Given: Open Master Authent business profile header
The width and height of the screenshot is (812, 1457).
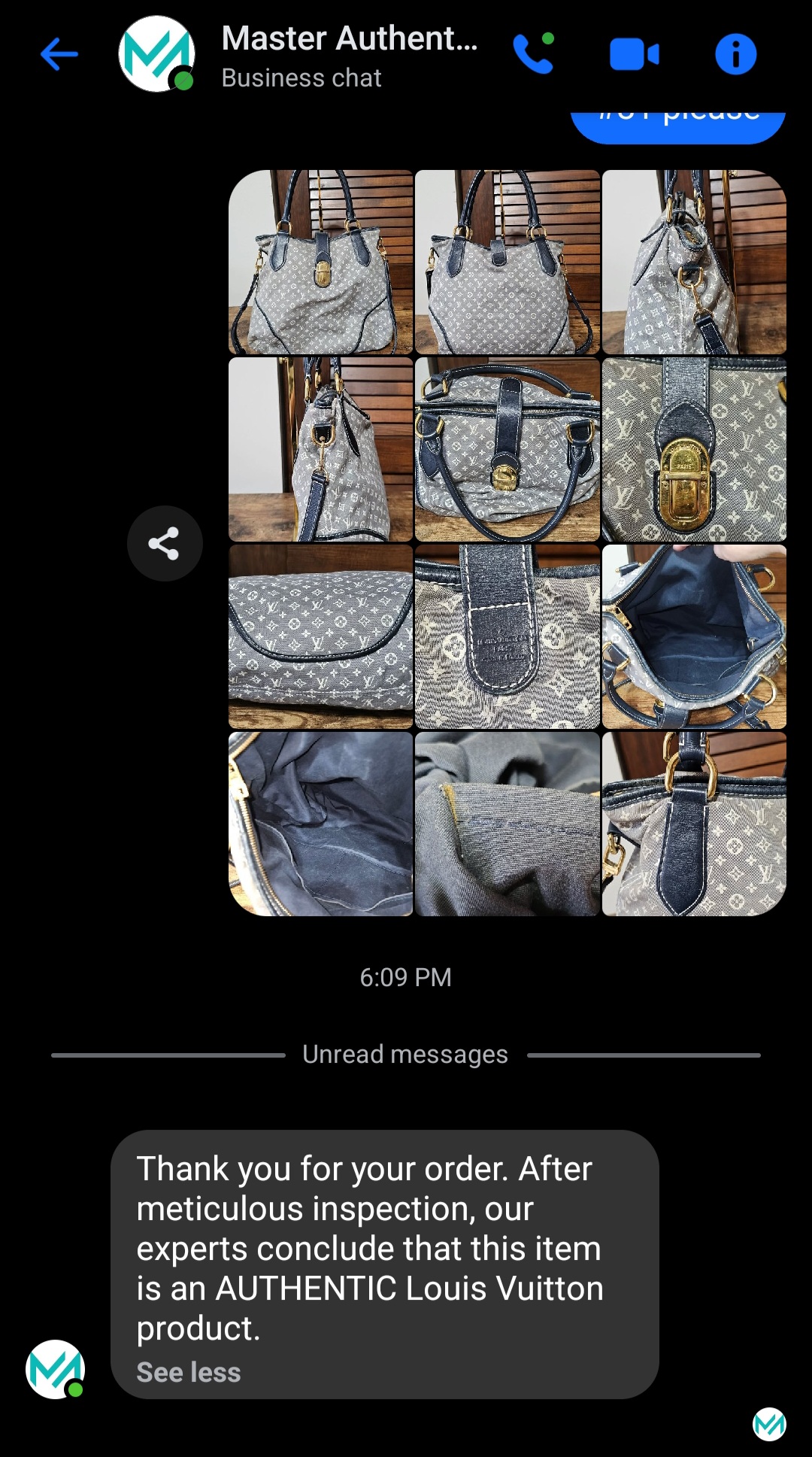Looking at the screenshot, I should point(349,54).
